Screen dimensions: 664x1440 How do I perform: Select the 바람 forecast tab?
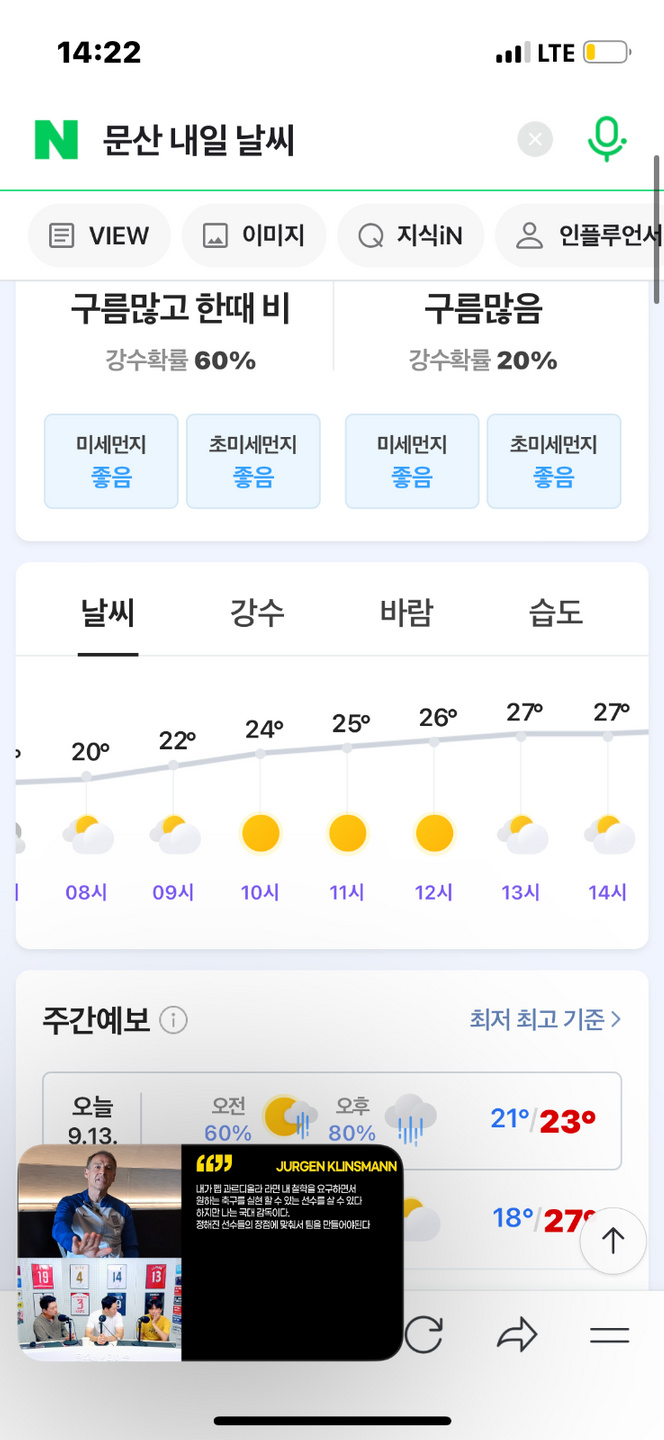(406, 613)
